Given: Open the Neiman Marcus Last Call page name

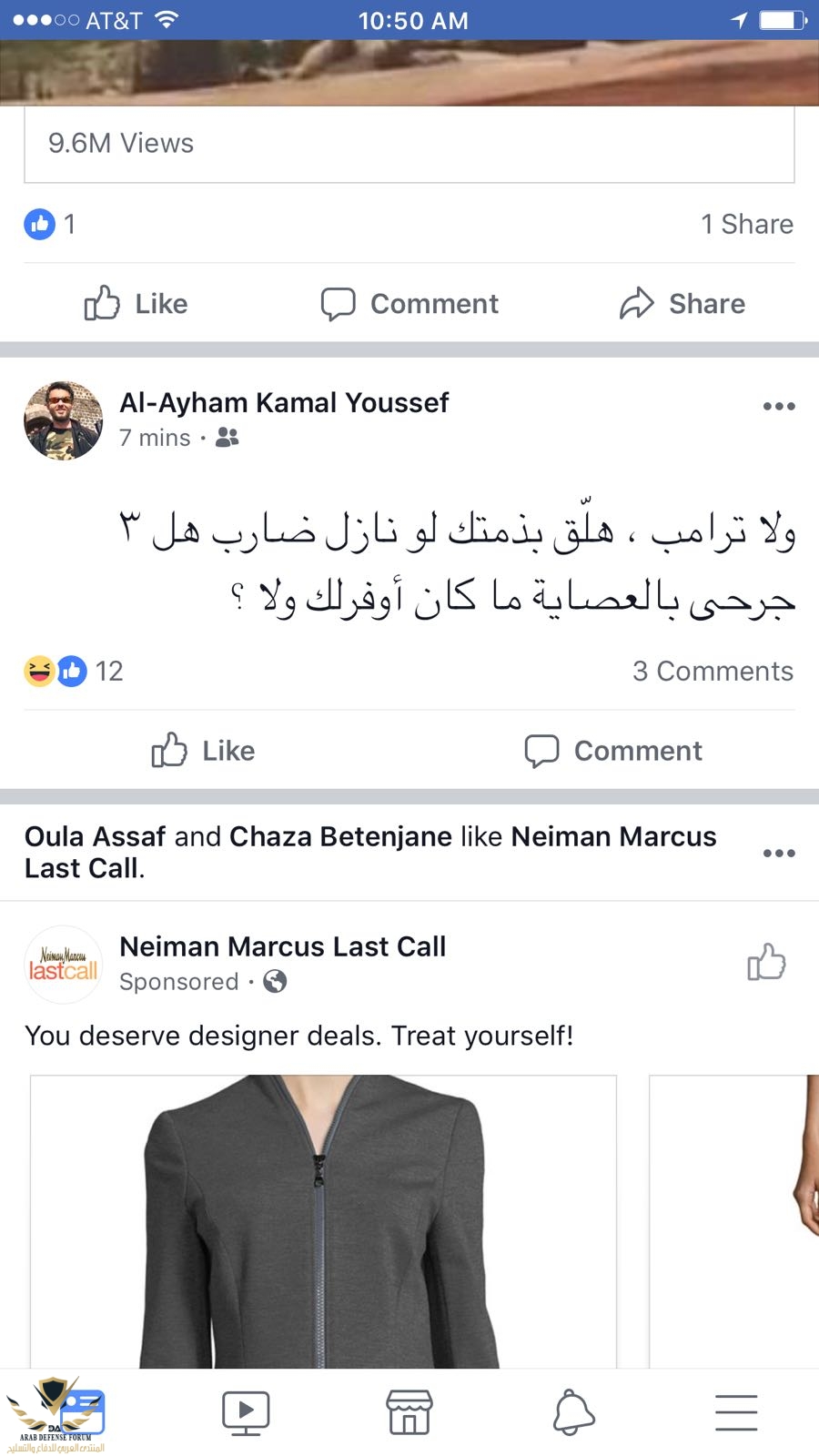Looking at the screenshot, I should [x=282, y=946].
